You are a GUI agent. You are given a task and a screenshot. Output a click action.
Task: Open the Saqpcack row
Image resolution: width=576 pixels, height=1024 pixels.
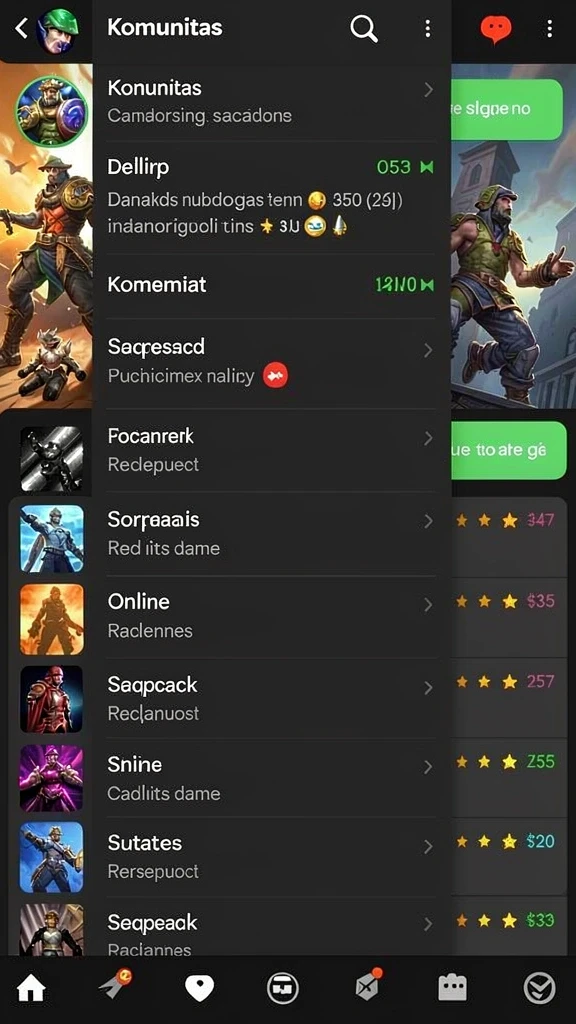click(x=271, y=698)
